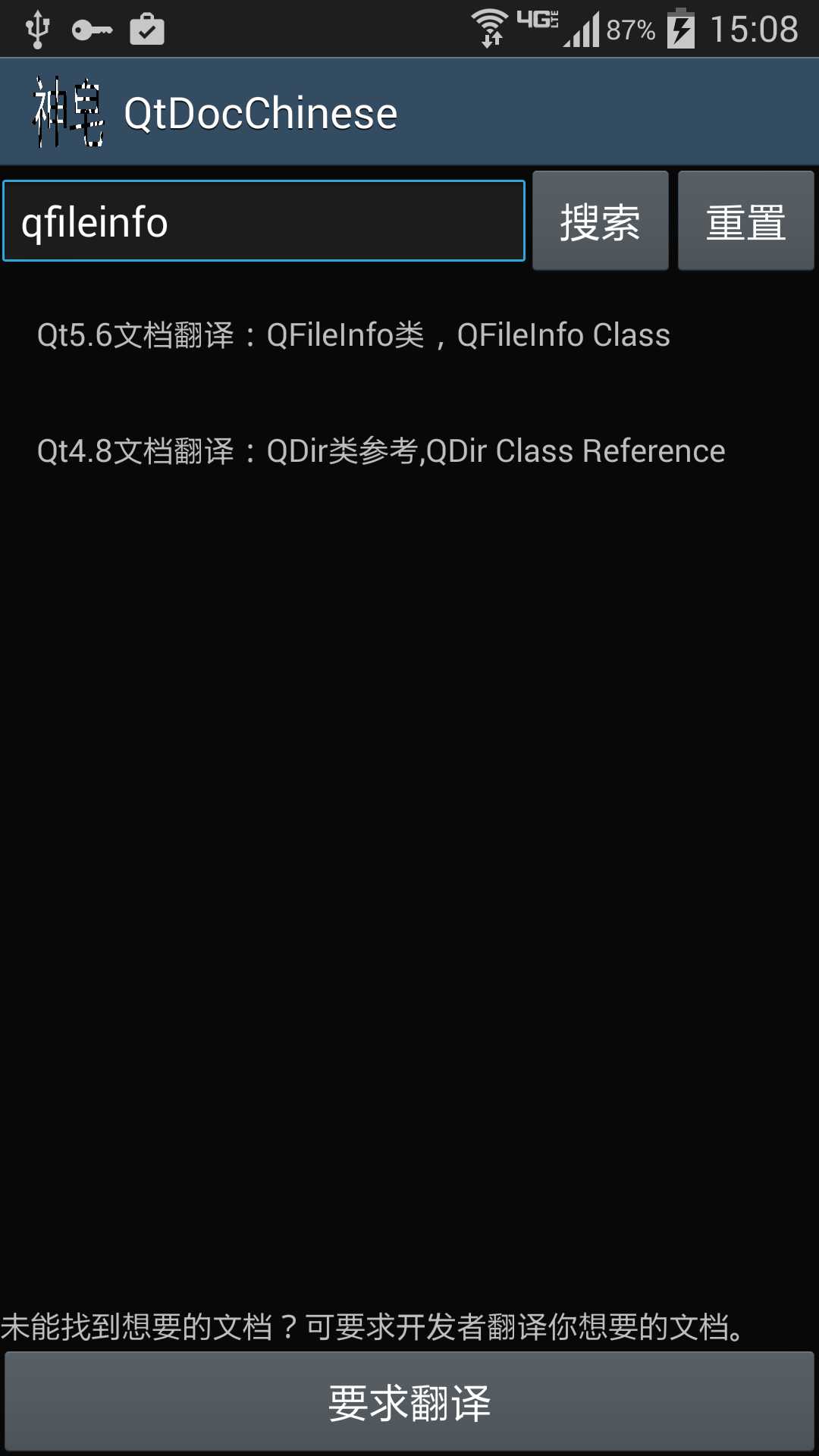Tap the 要求翻译 request translation button

click(409, 1401)
